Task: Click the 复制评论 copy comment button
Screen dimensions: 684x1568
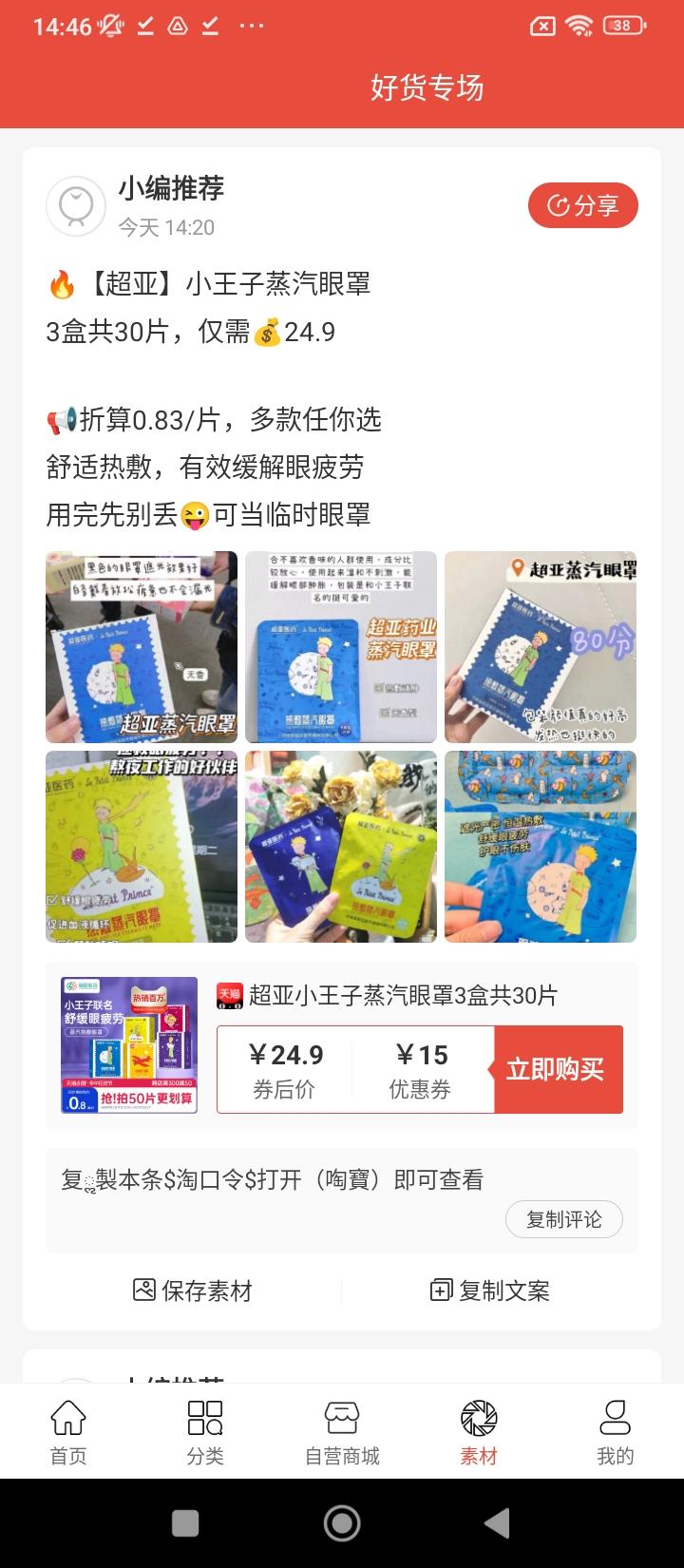Action: [564, 1219]
